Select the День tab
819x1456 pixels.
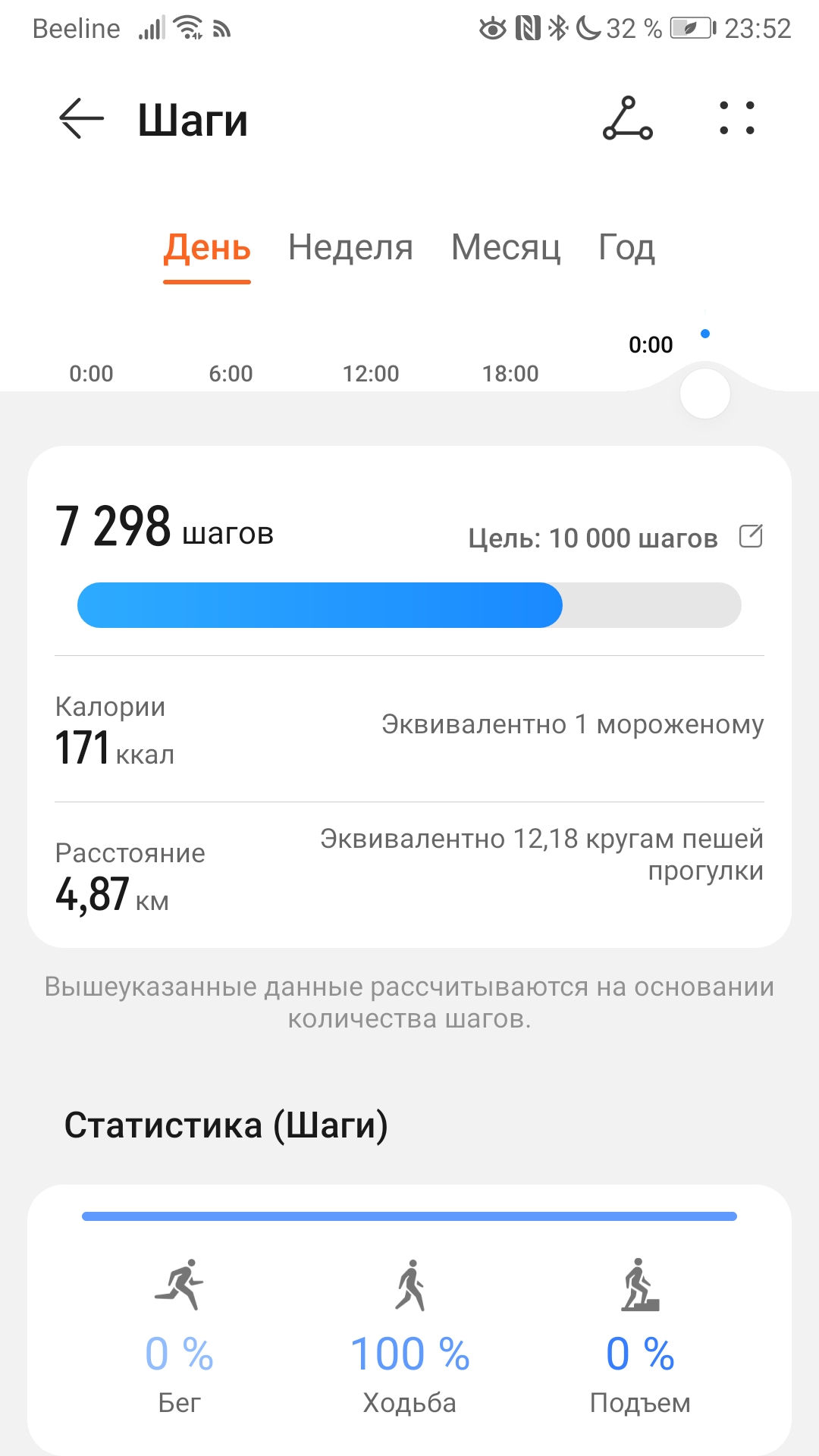coord(207,247)
